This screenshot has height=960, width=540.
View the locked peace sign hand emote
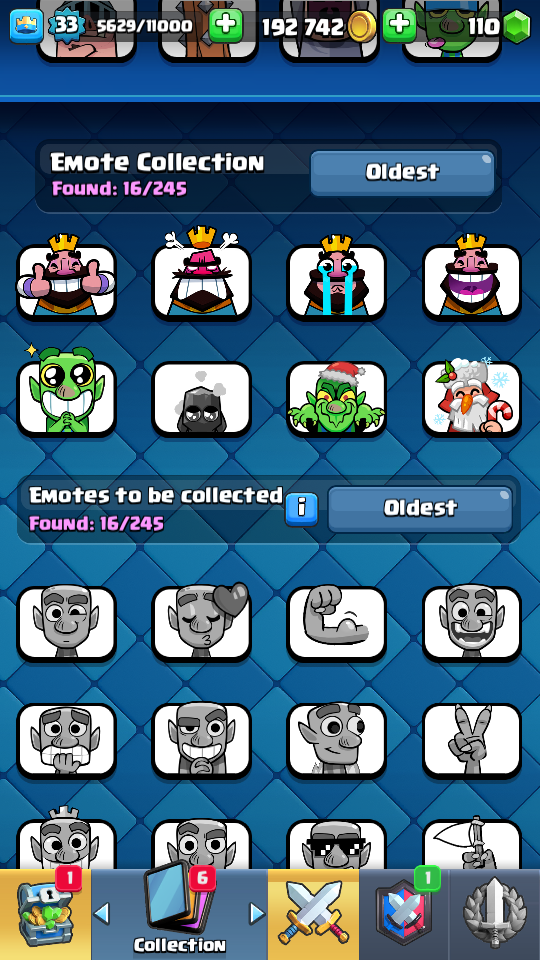(472, 740)
